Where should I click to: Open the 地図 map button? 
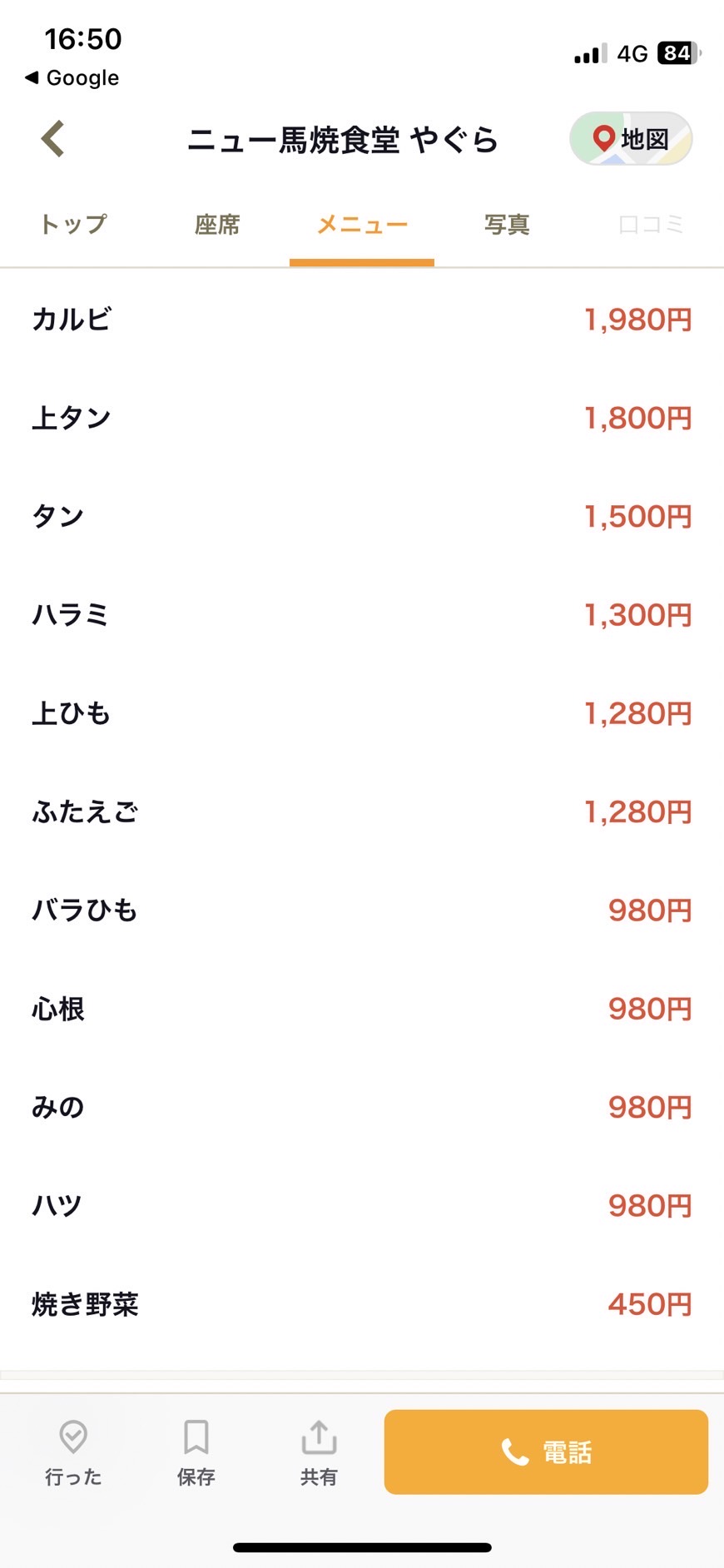pos(631,139)
